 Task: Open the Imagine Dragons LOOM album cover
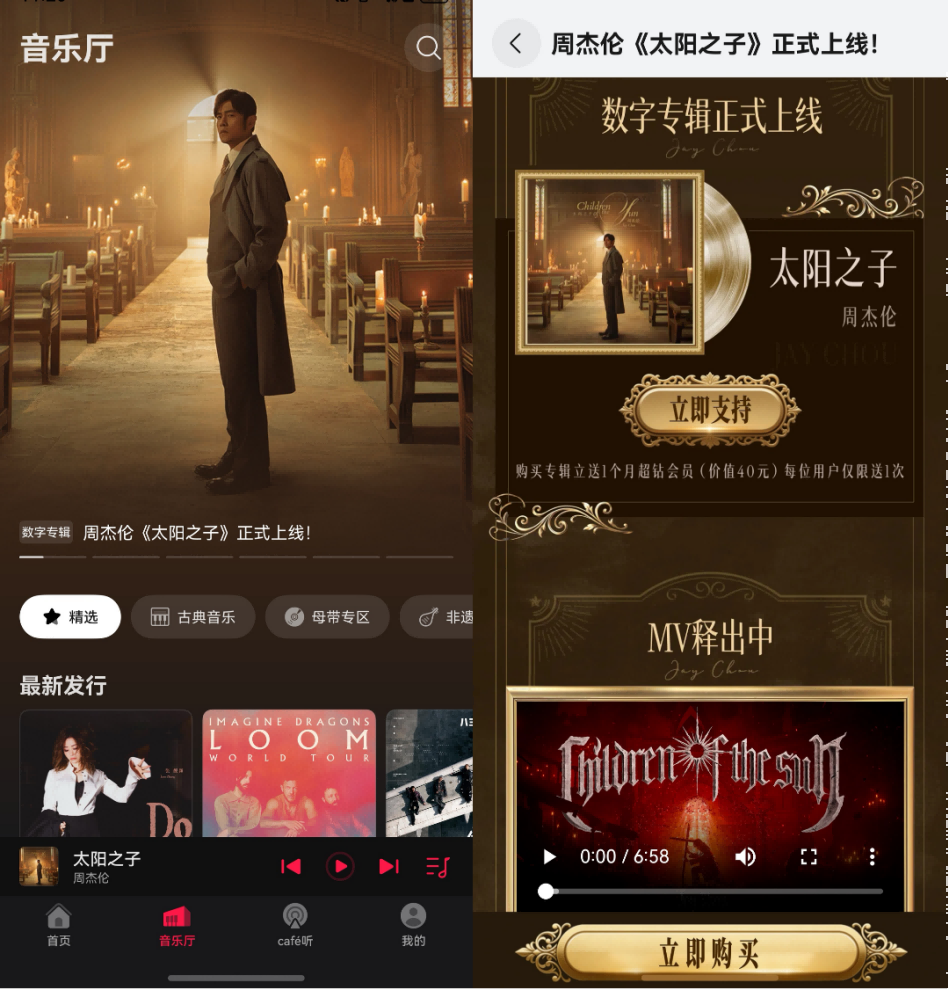[289, 775]
